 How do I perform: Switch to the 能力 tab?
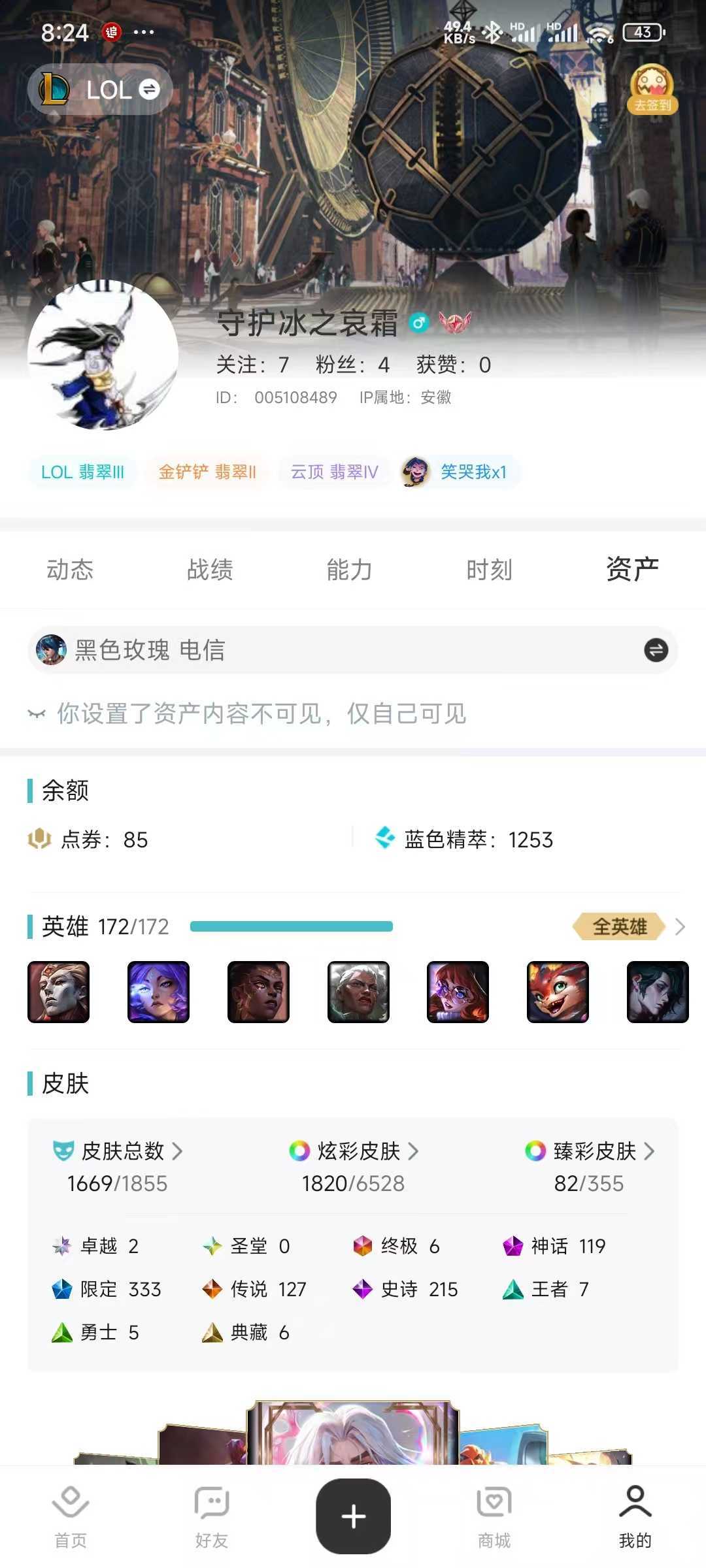tap(350, 570)
